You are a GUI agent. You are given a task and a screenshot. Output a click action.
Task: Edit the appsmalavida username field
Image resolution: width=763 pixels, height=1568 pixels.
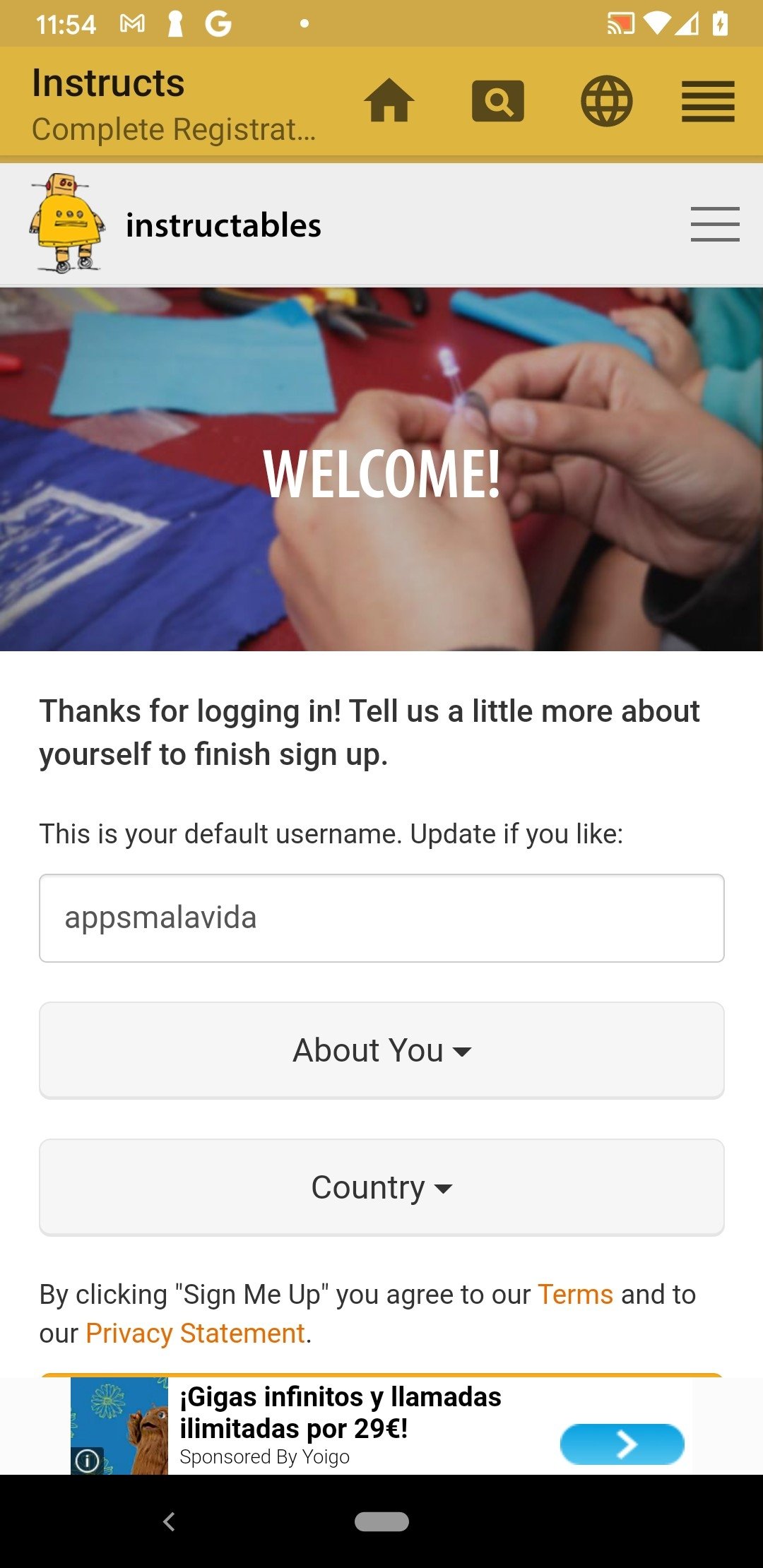(381, 918)
